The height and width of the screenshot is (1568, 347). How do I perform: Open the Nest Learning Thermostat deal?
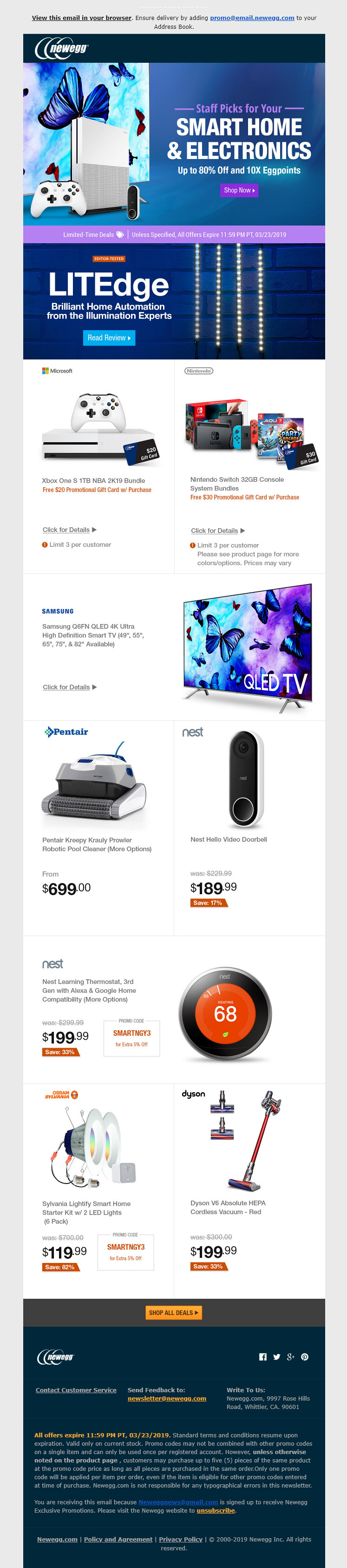[x=225, y=1014]
